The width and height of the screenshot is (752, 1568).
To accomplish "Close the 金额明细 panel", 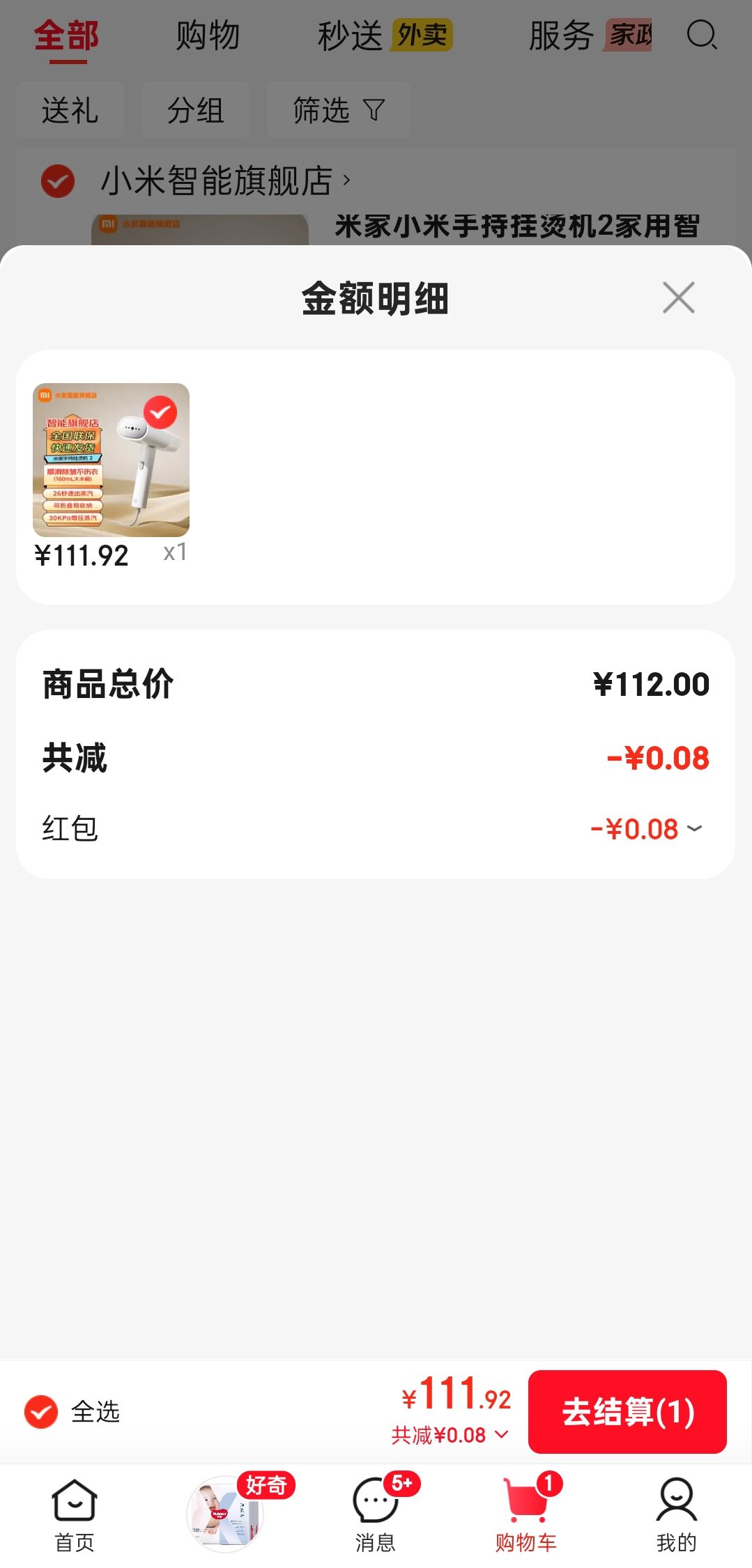I will 678,298.
